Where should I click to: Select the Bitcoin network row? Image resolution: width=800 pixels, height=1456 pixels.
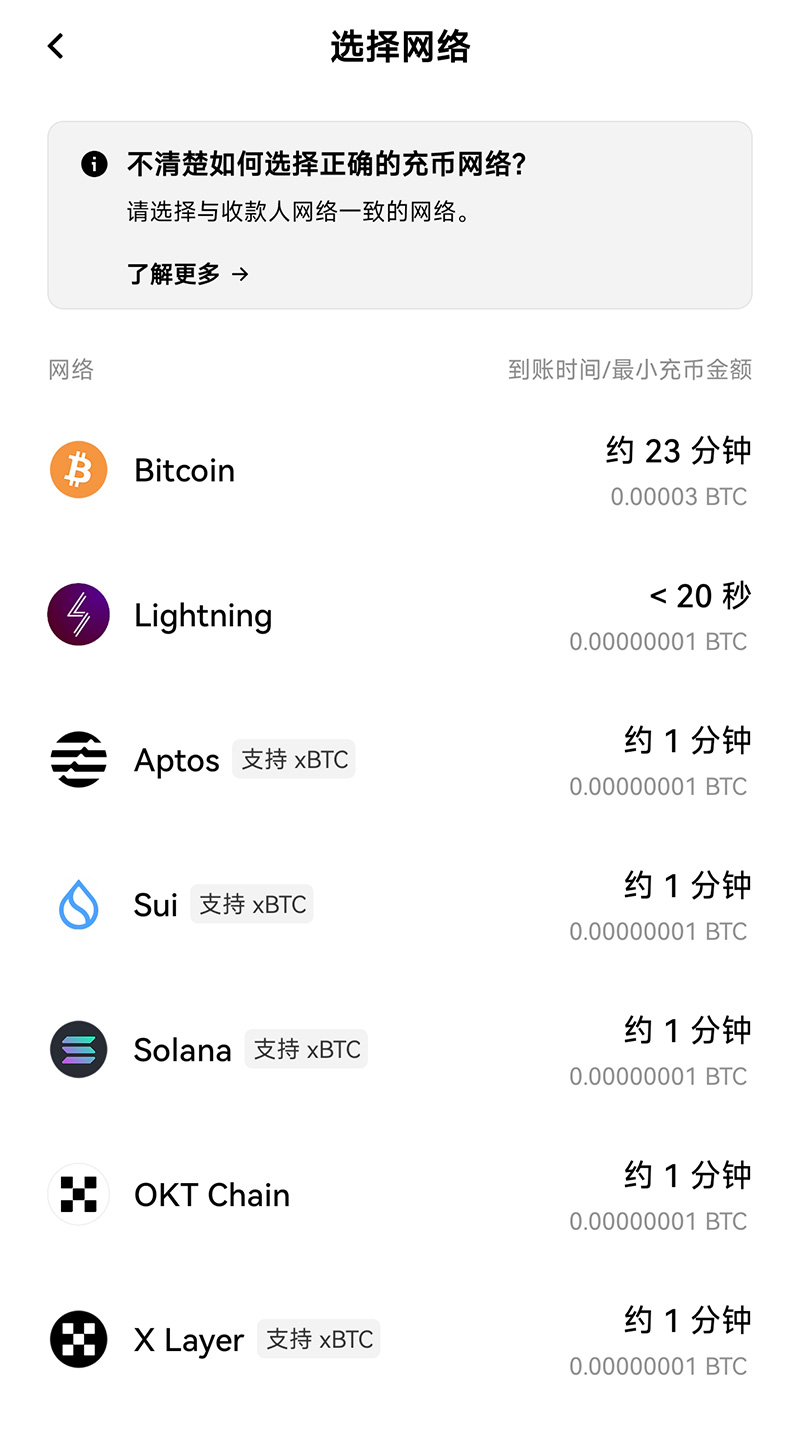(400, 468)
